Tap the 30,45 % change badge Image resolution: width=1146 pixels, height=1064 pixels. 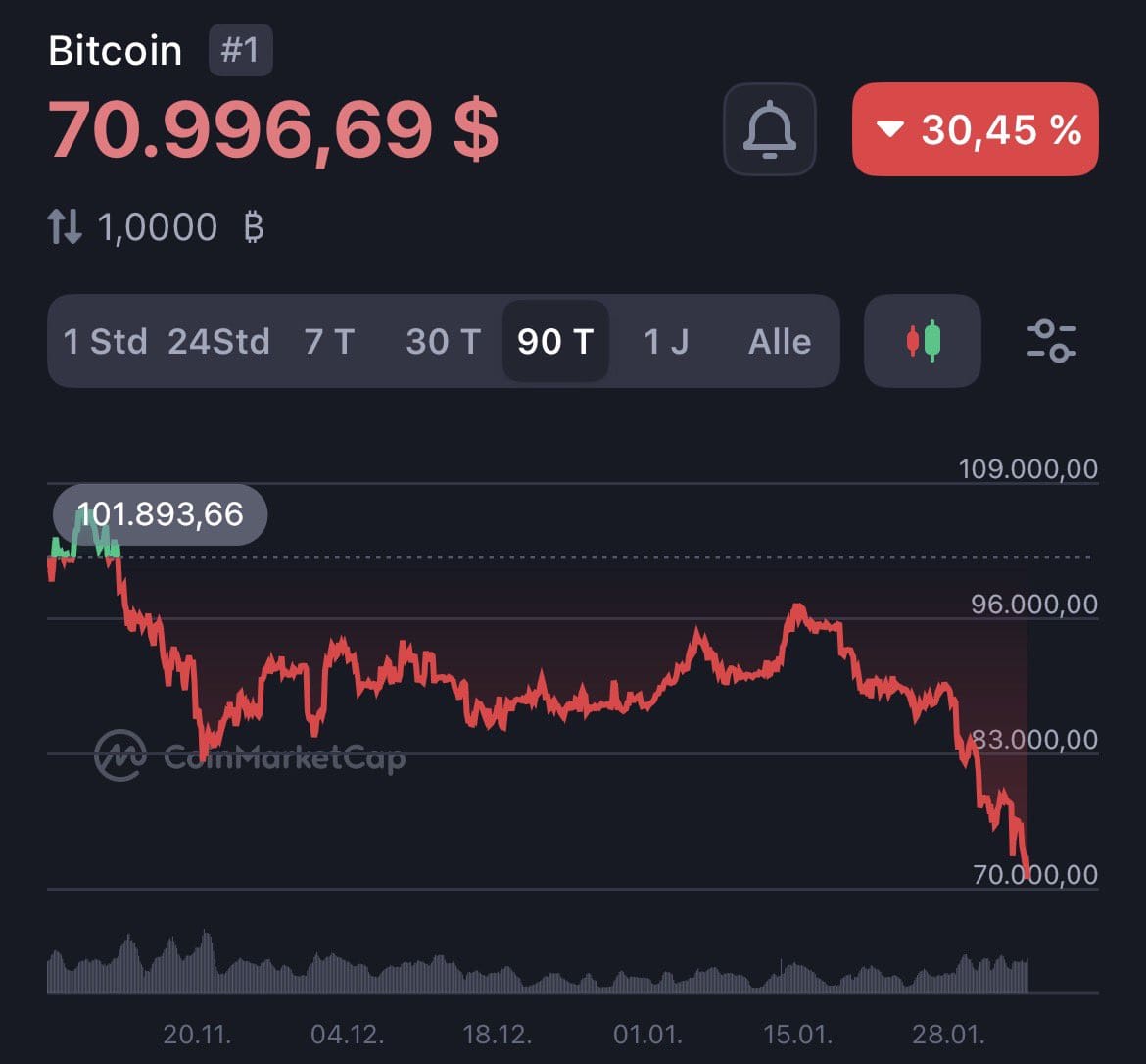975,129
